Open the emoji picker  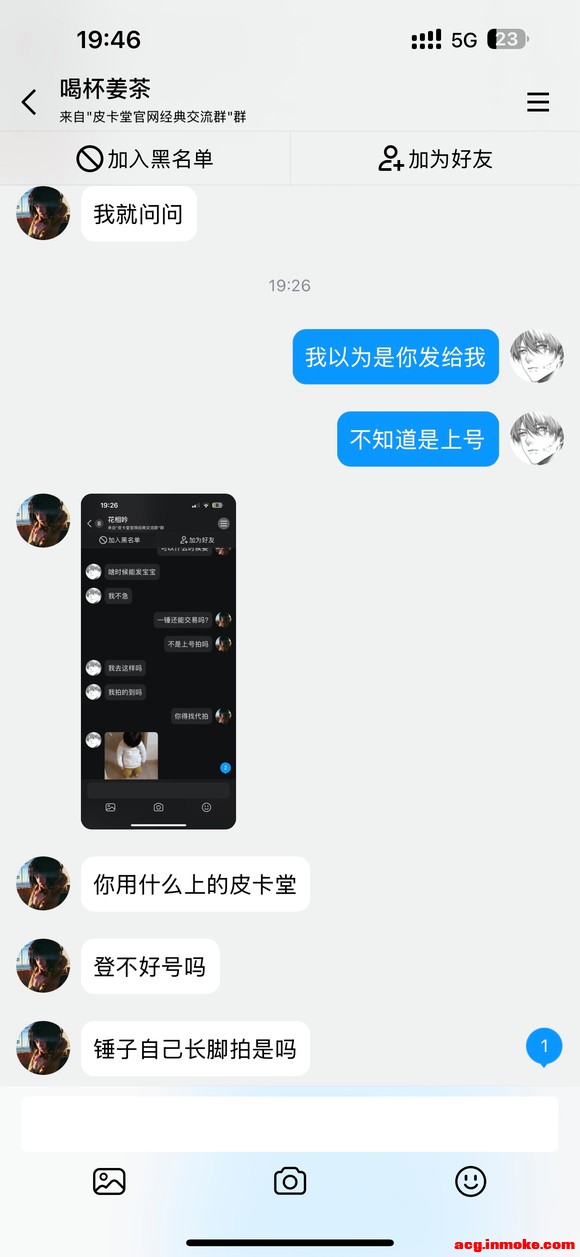(470, 1181)
